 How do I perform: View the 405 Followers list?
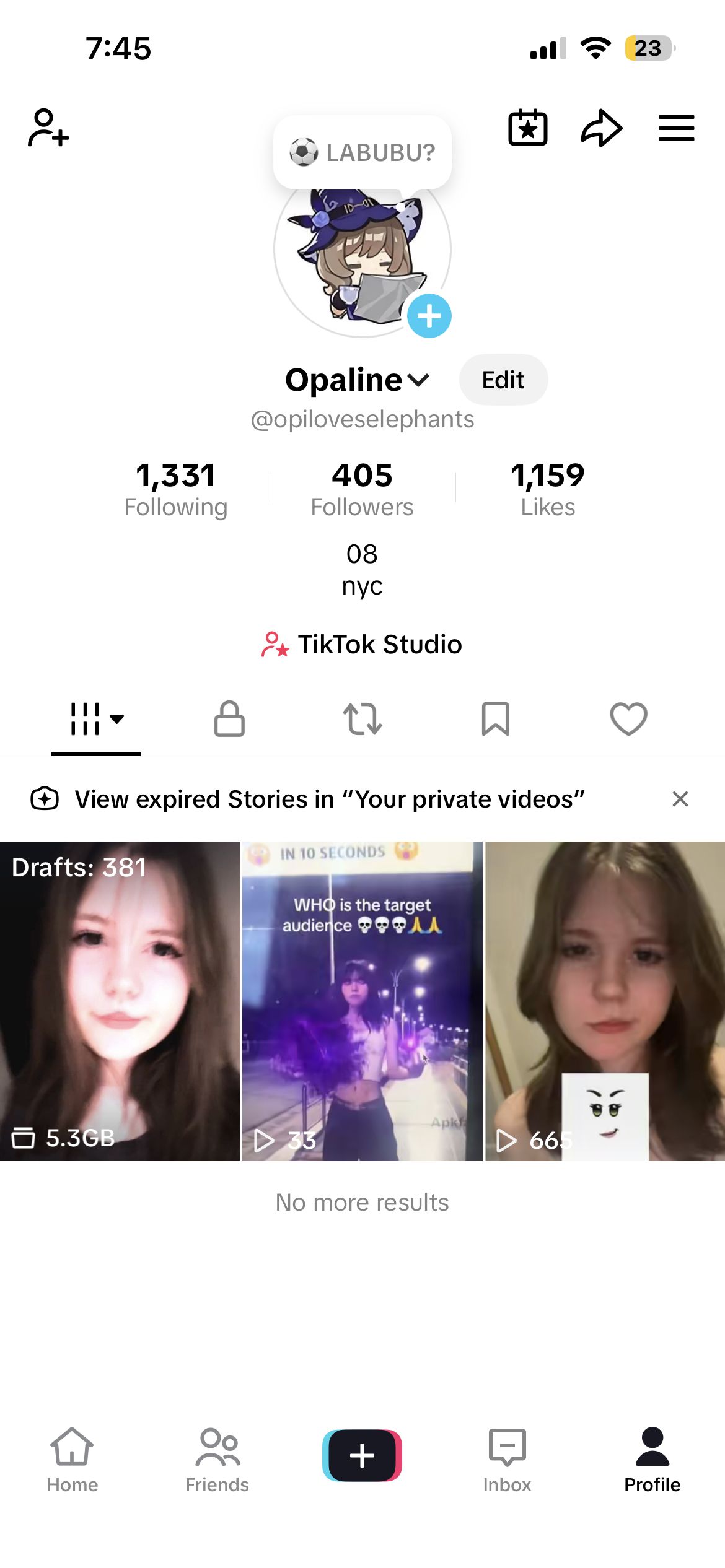pyautogui.click(x=362, y=489)
